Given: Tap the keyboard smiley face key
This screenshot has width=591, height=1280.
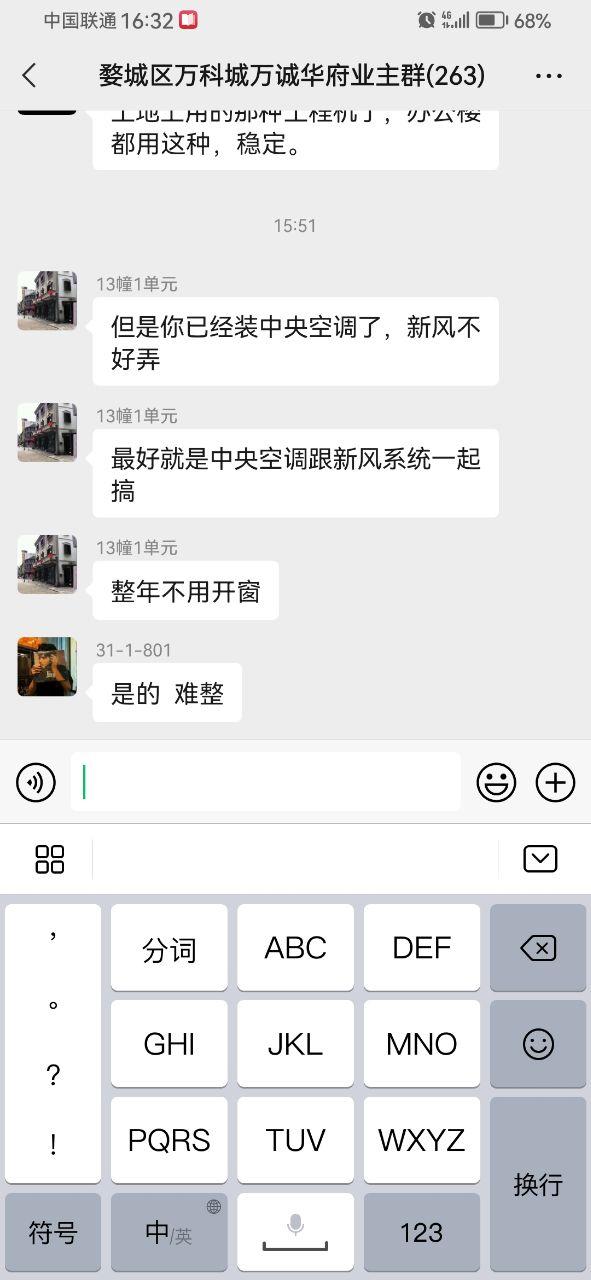Looking at the screenshot, I should pos(538,1044).
